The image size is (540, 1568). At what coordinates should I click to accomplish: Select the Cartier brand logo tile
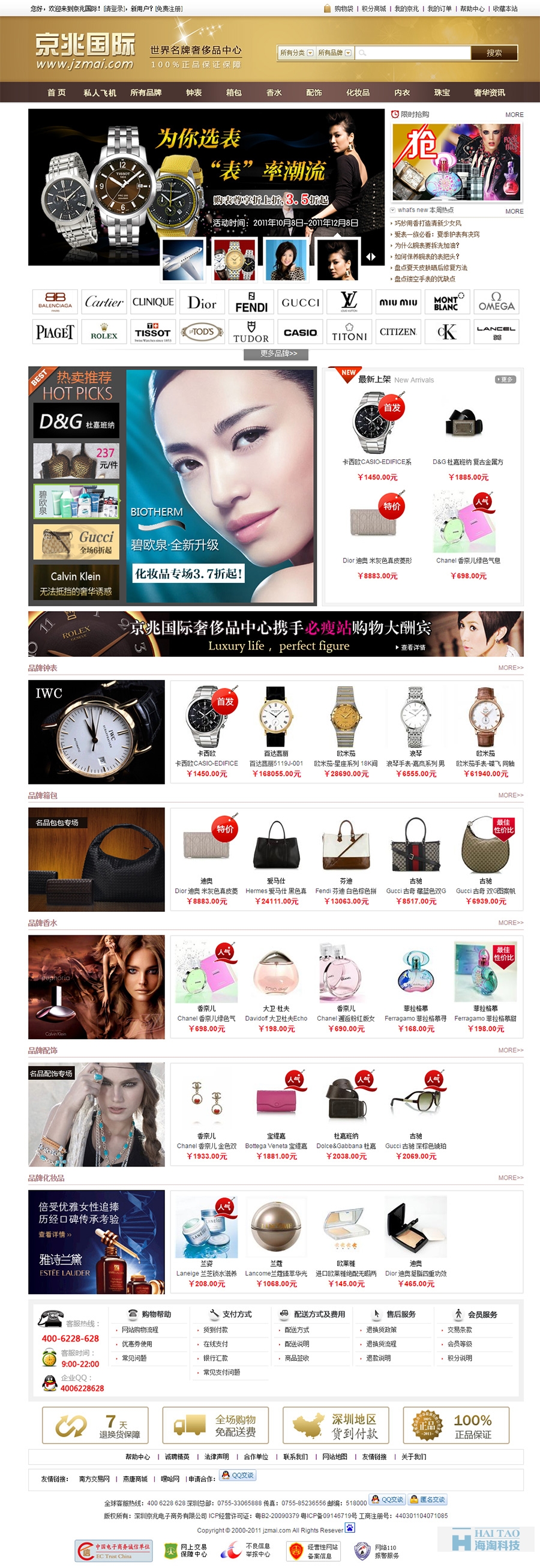[104, 302]
